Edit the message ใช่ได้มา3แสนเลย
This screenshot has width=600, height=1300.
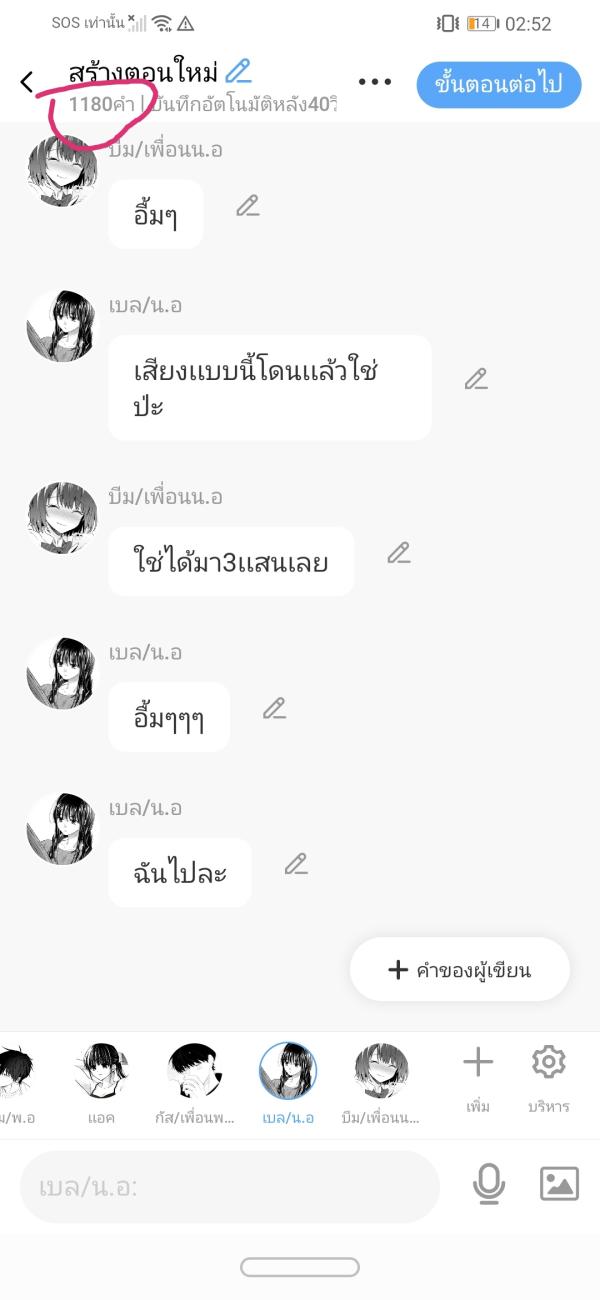tap(399, 553)
